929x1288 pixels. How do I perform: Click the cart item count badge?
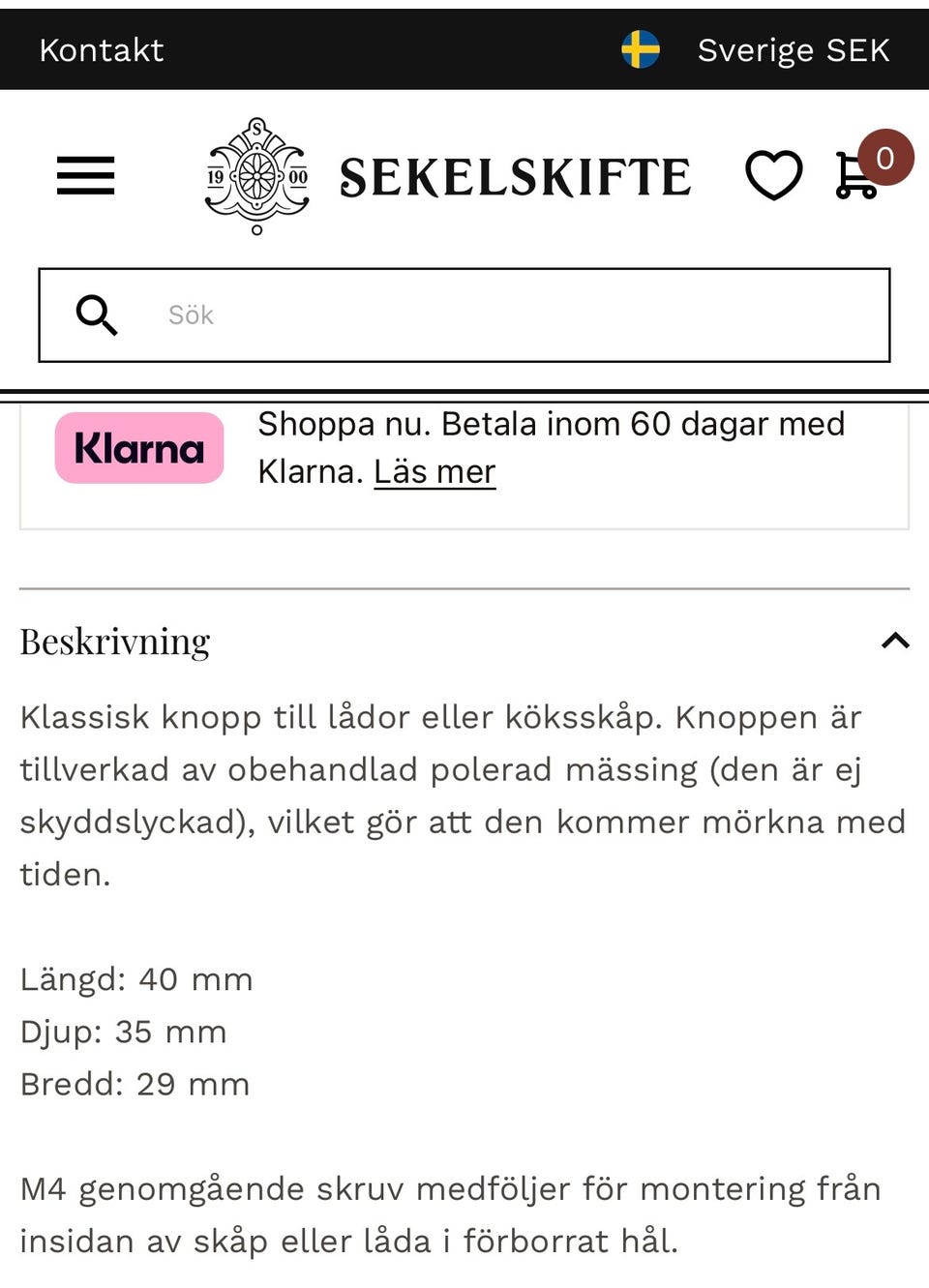click(885, 160)
